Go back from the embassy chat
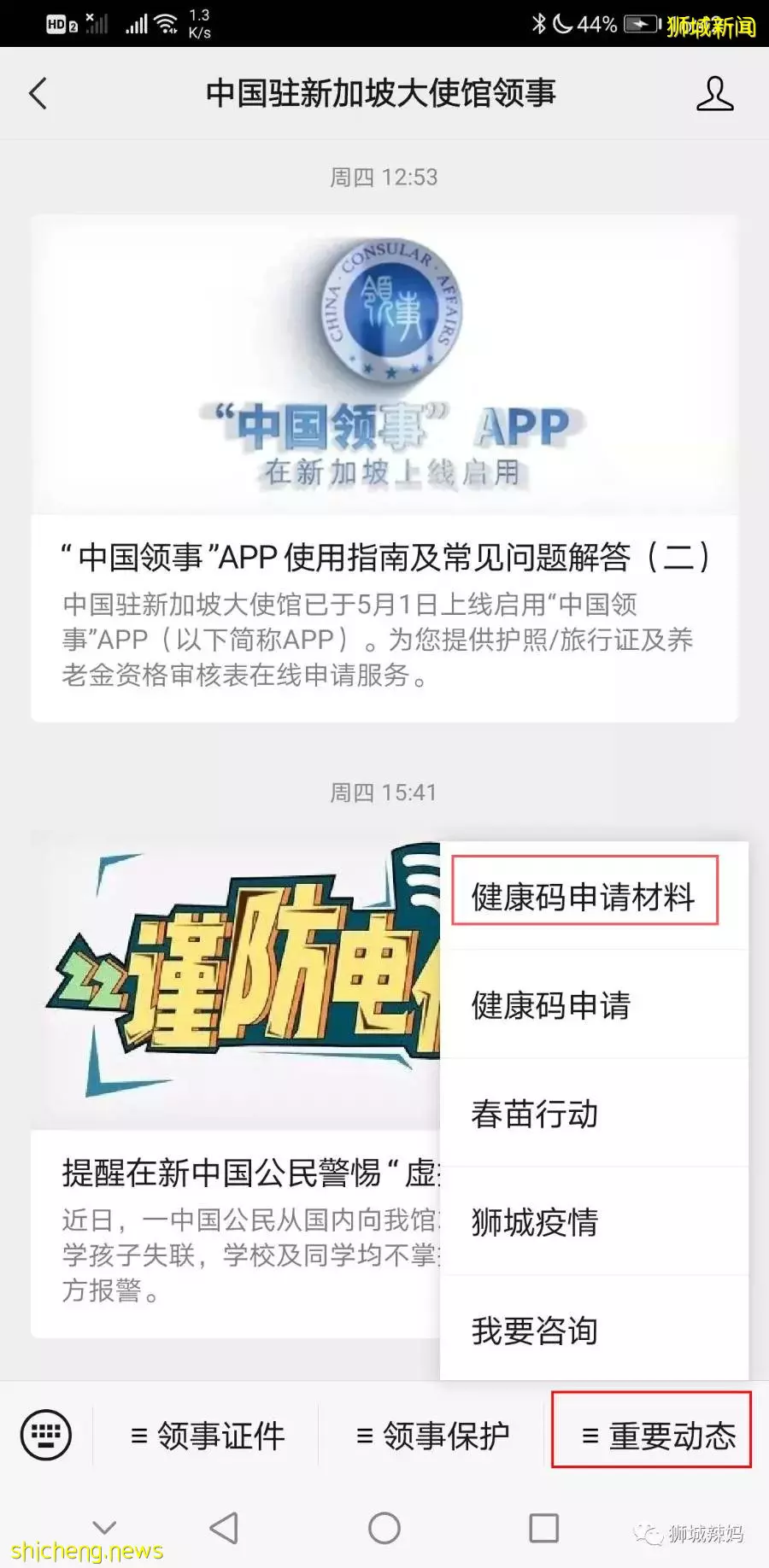The height and width of the screenshot is (1568, 769). pyautogui.click(x=38, y=93)
